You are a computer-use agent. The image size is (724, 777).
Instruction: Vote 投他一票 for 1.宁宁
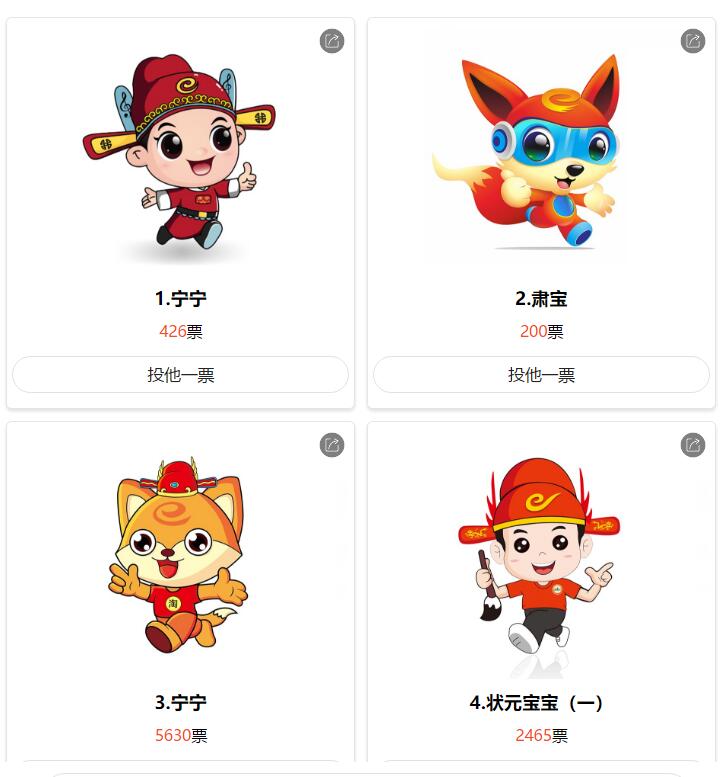pos(180,375)
